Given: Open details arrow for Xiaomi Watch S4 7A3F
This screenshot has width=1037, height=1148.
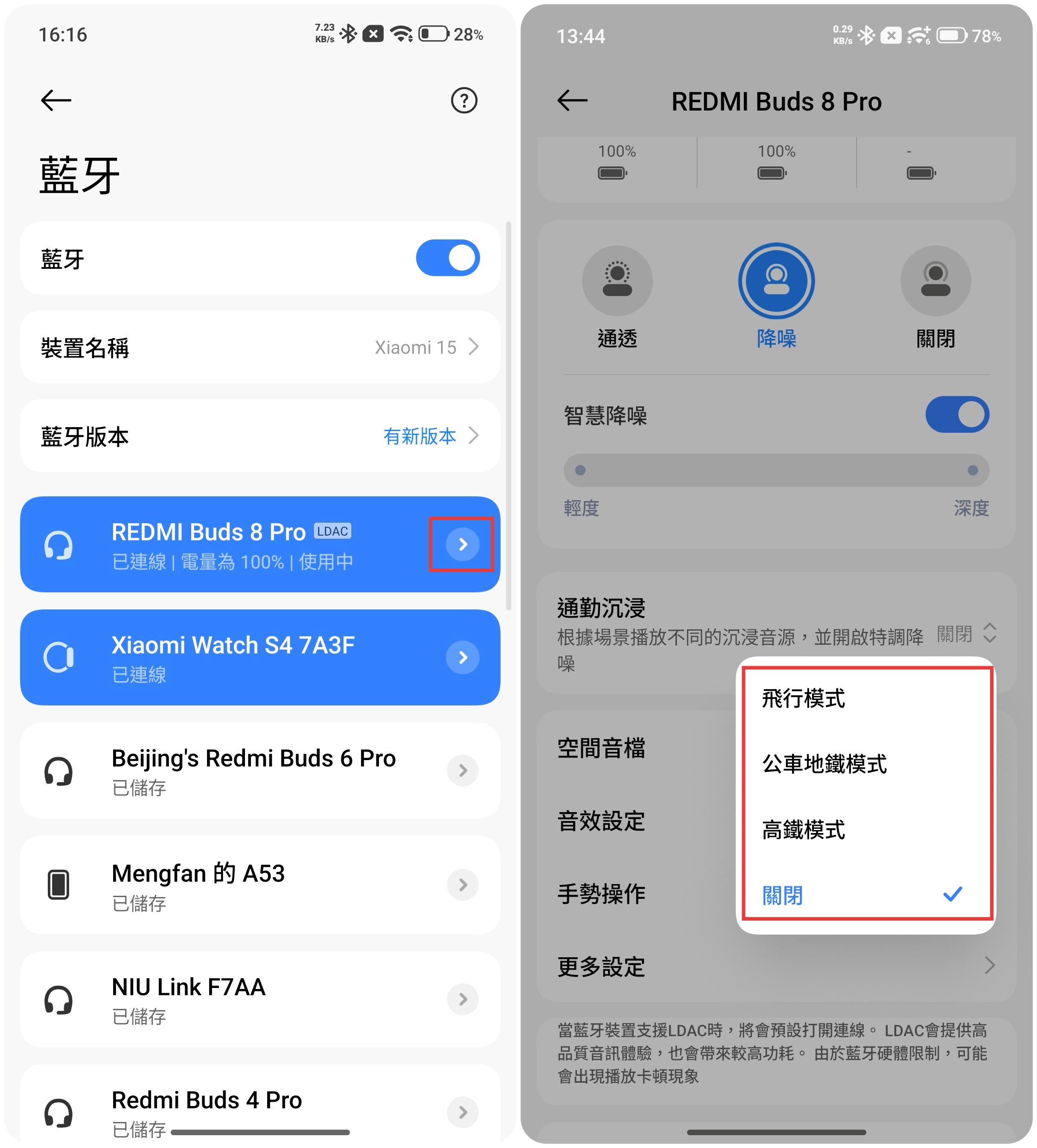Looking at the screenshot, I should (462, 657).
